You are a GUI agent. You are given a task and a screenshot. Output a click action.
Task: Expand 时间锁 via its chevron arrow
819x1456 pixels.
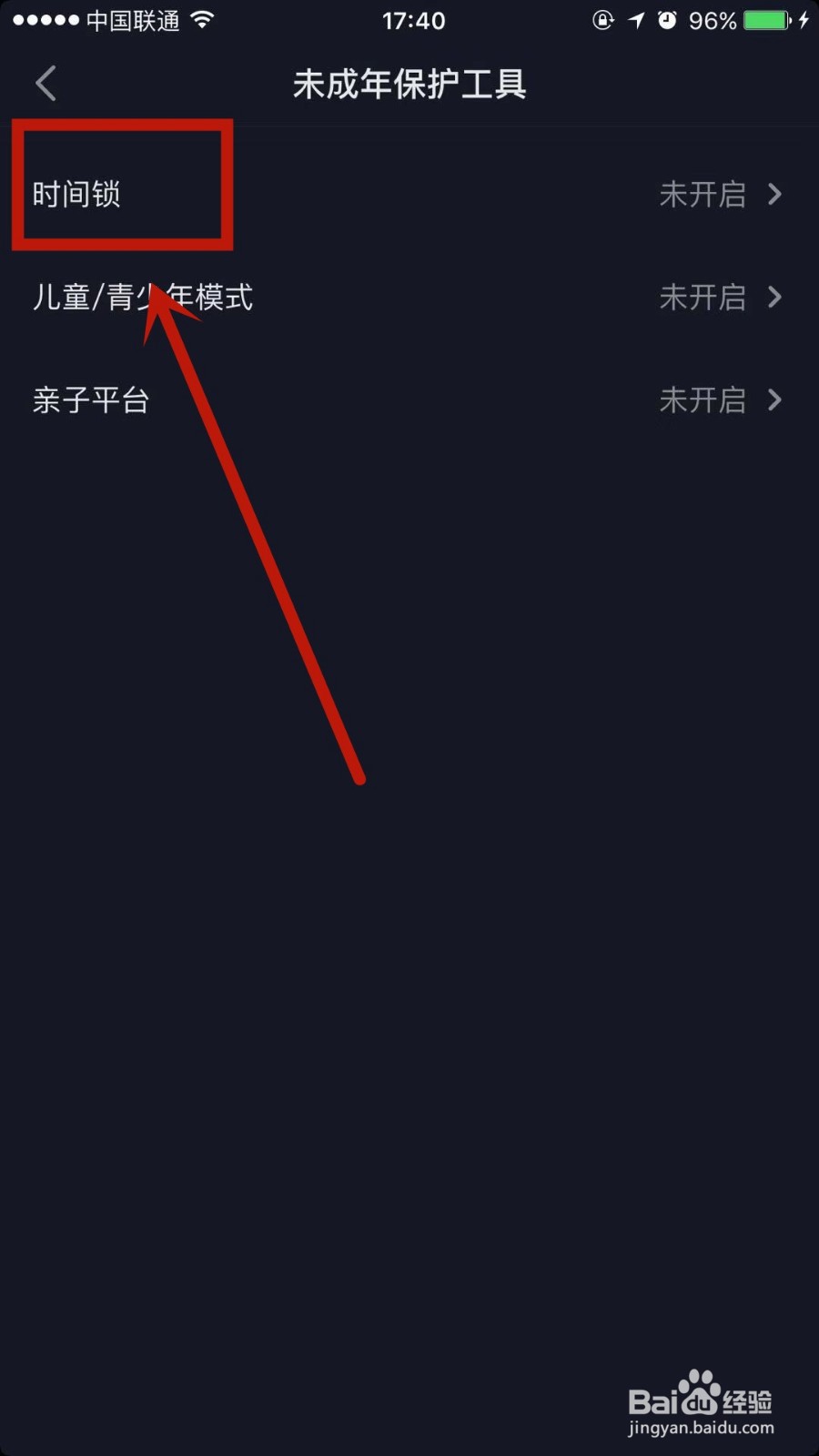(x=775, y=195)
